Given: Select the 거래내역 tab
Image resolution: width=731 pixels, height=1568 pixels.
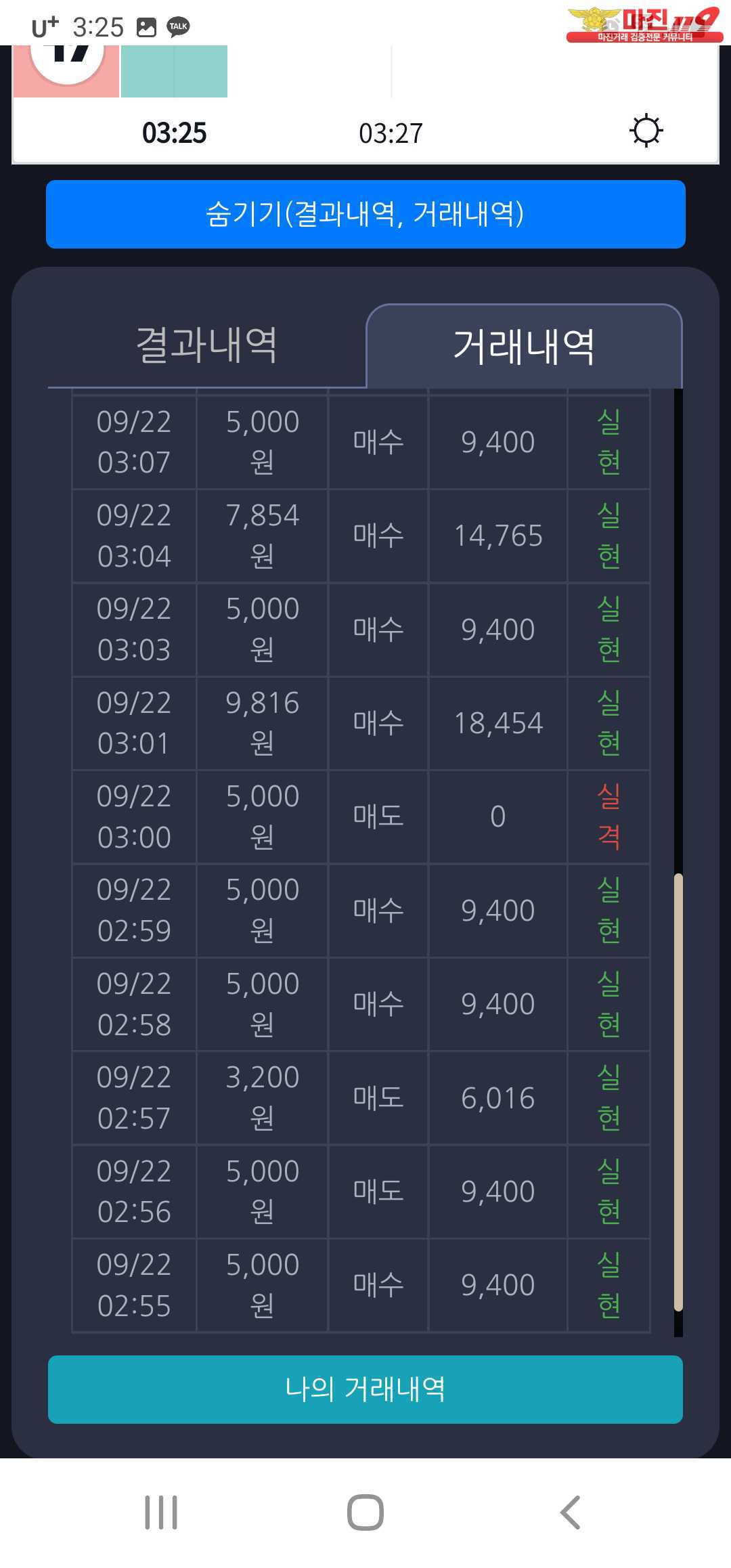Looking at the screenshot, I should click(524, 346).
